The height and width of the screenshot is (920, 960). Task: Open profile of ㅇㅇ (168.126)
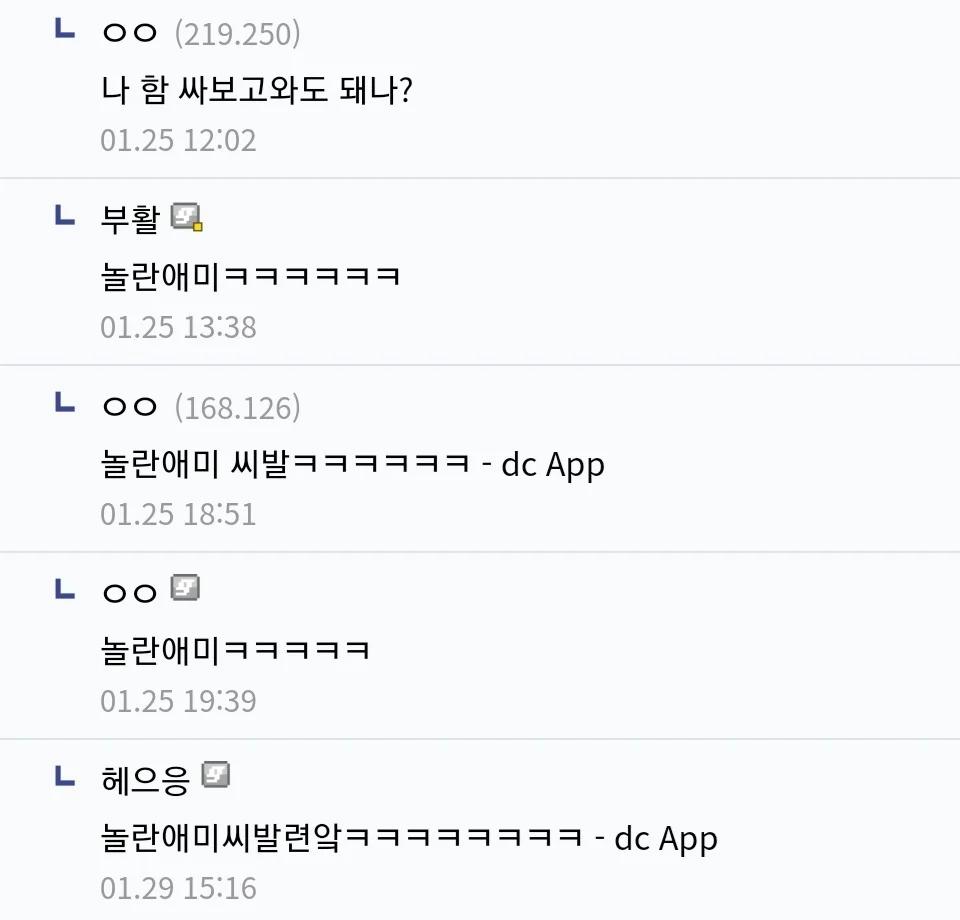point(130,407)
